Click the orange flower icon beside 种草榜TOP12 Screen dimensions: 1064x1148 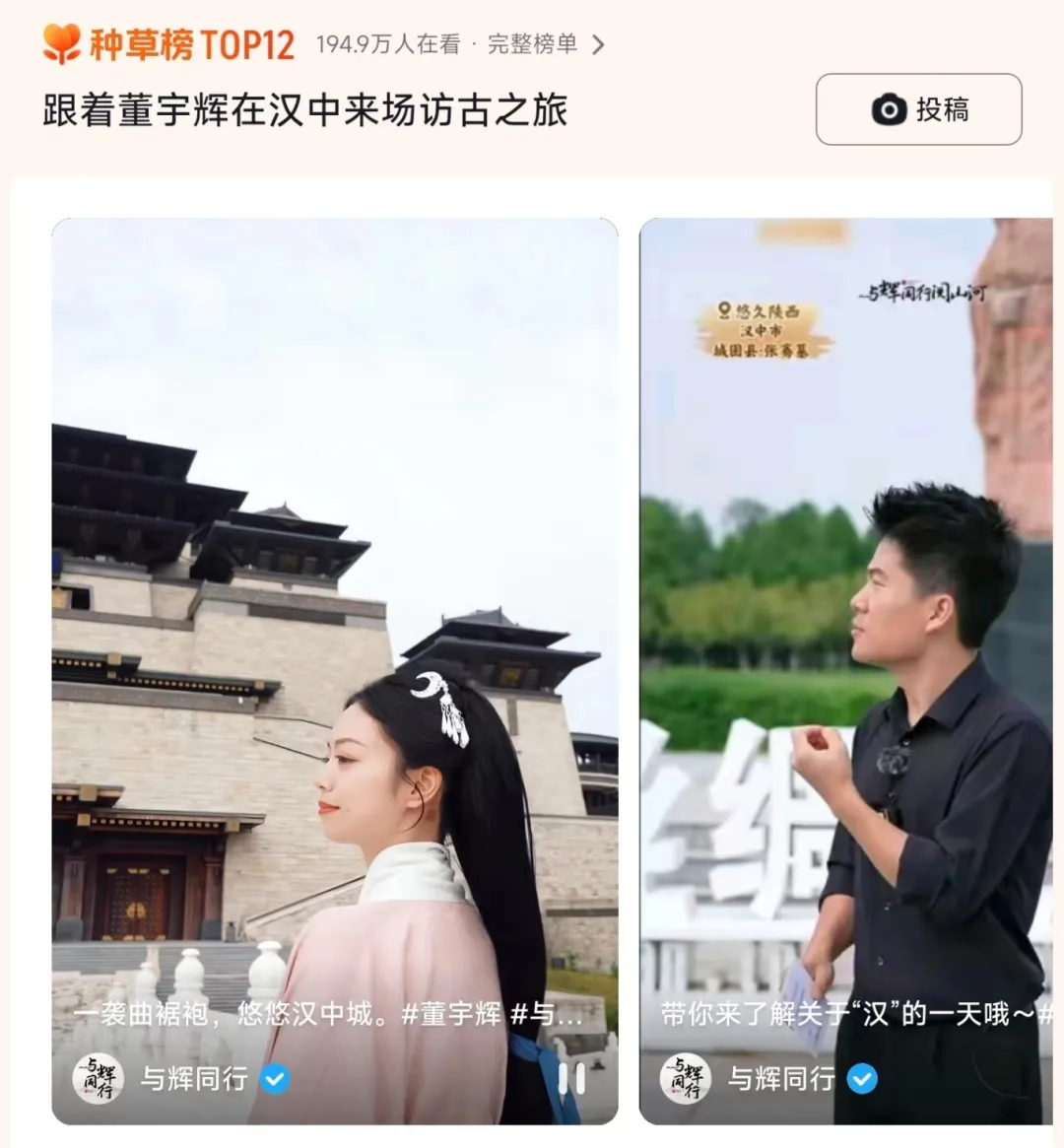tap(61, 39)
